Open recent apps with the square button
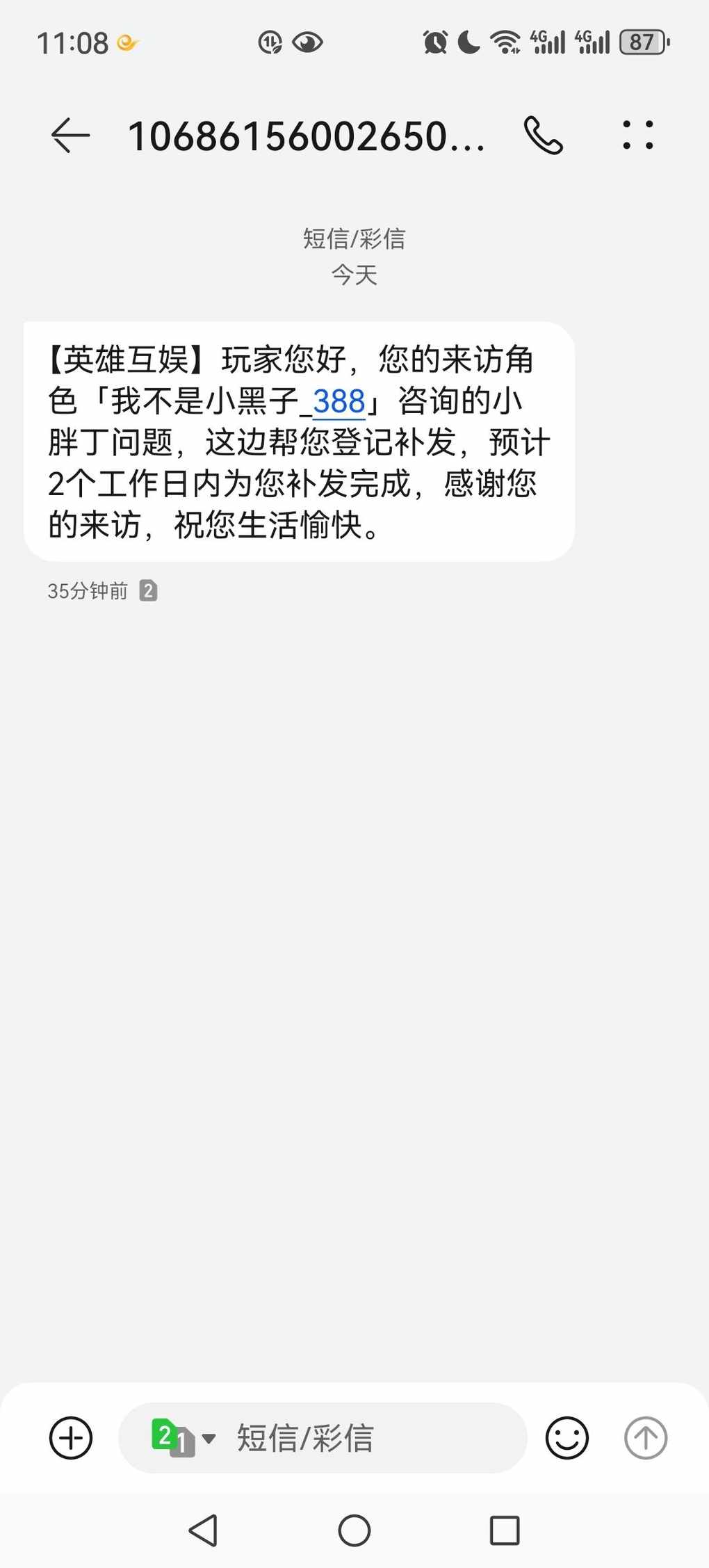This screenshot has height=1568, width=709. coord(505,1530)
